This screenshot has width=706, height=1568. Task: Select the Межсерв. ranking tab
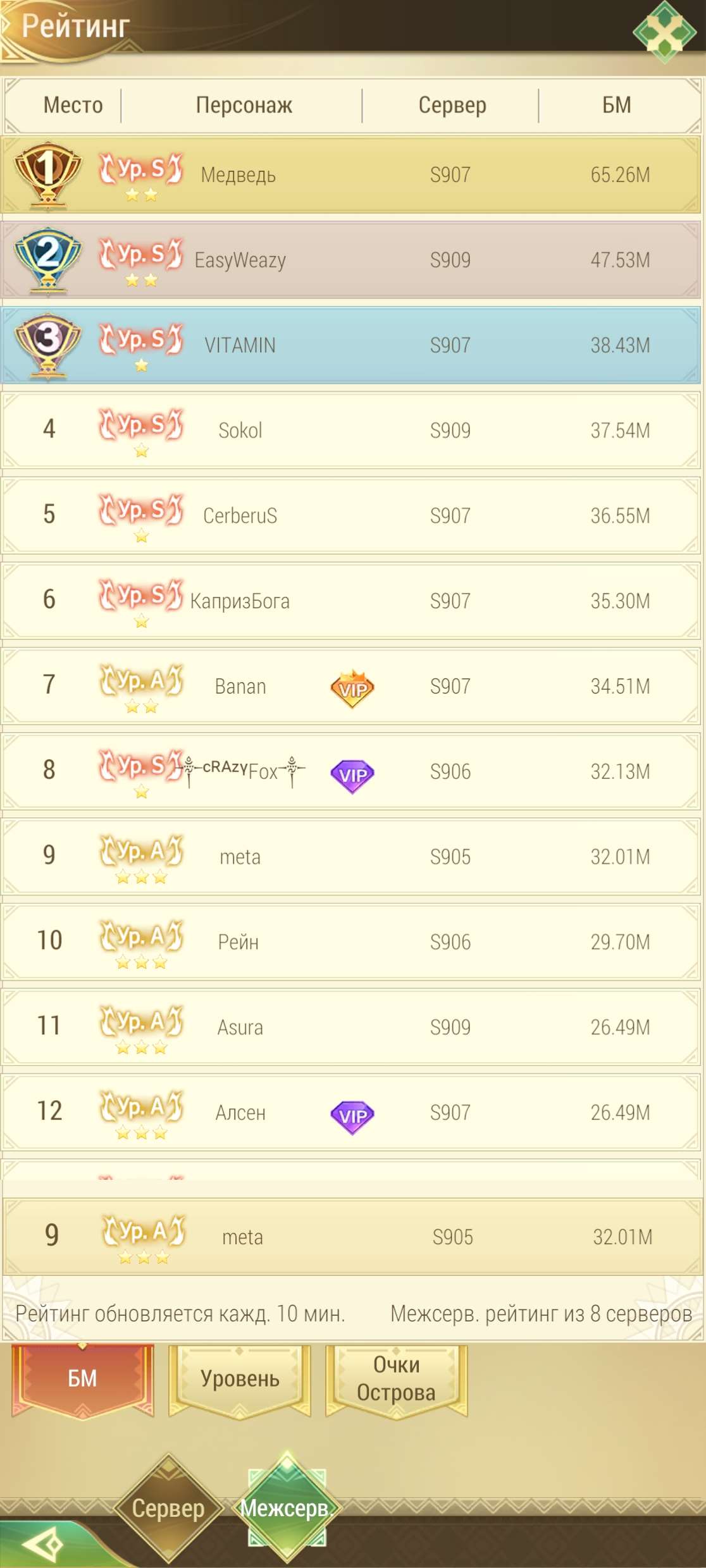pyautogui.click(x=287, y=1508)
